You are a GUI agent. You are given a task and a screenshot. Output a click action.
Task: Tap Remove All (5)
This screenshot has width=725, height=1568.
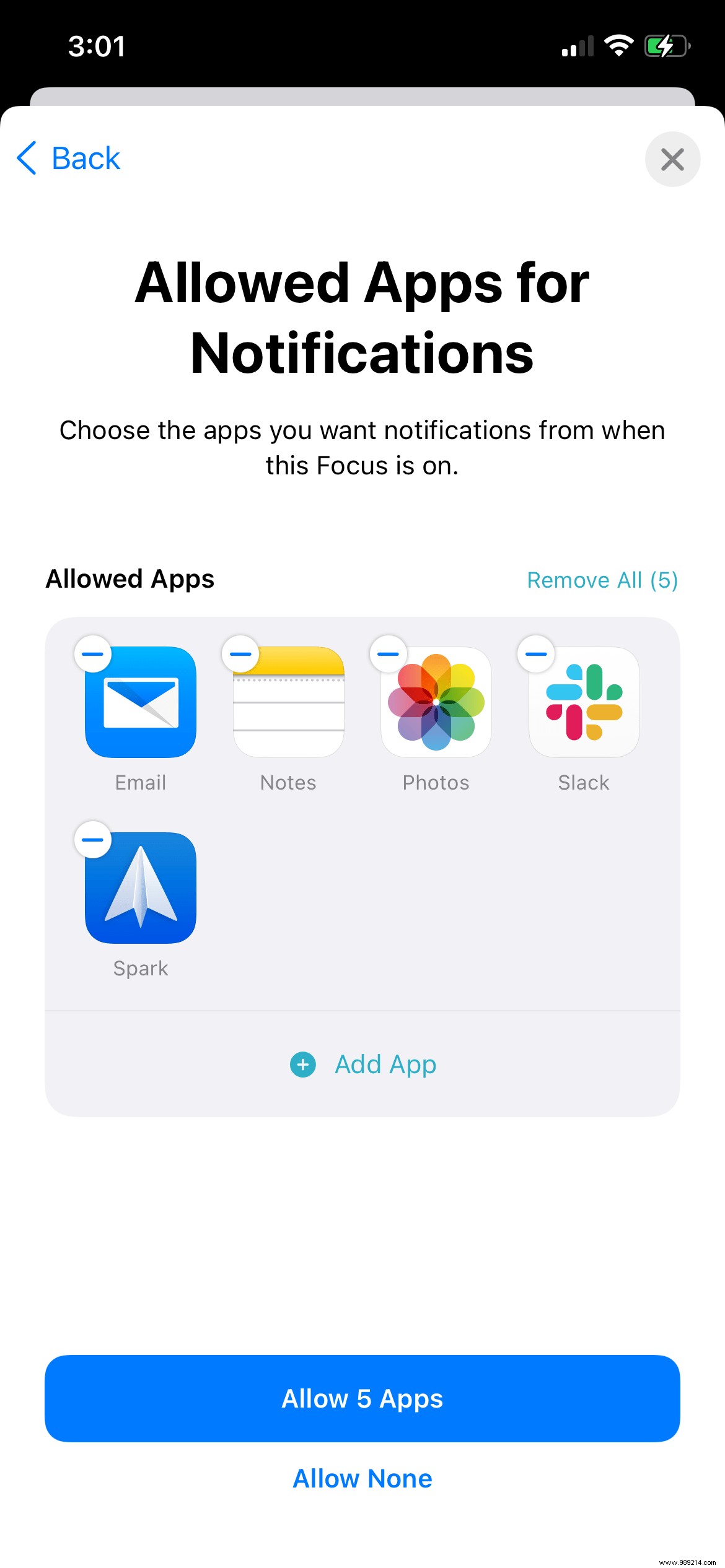(x=602, y=580)
